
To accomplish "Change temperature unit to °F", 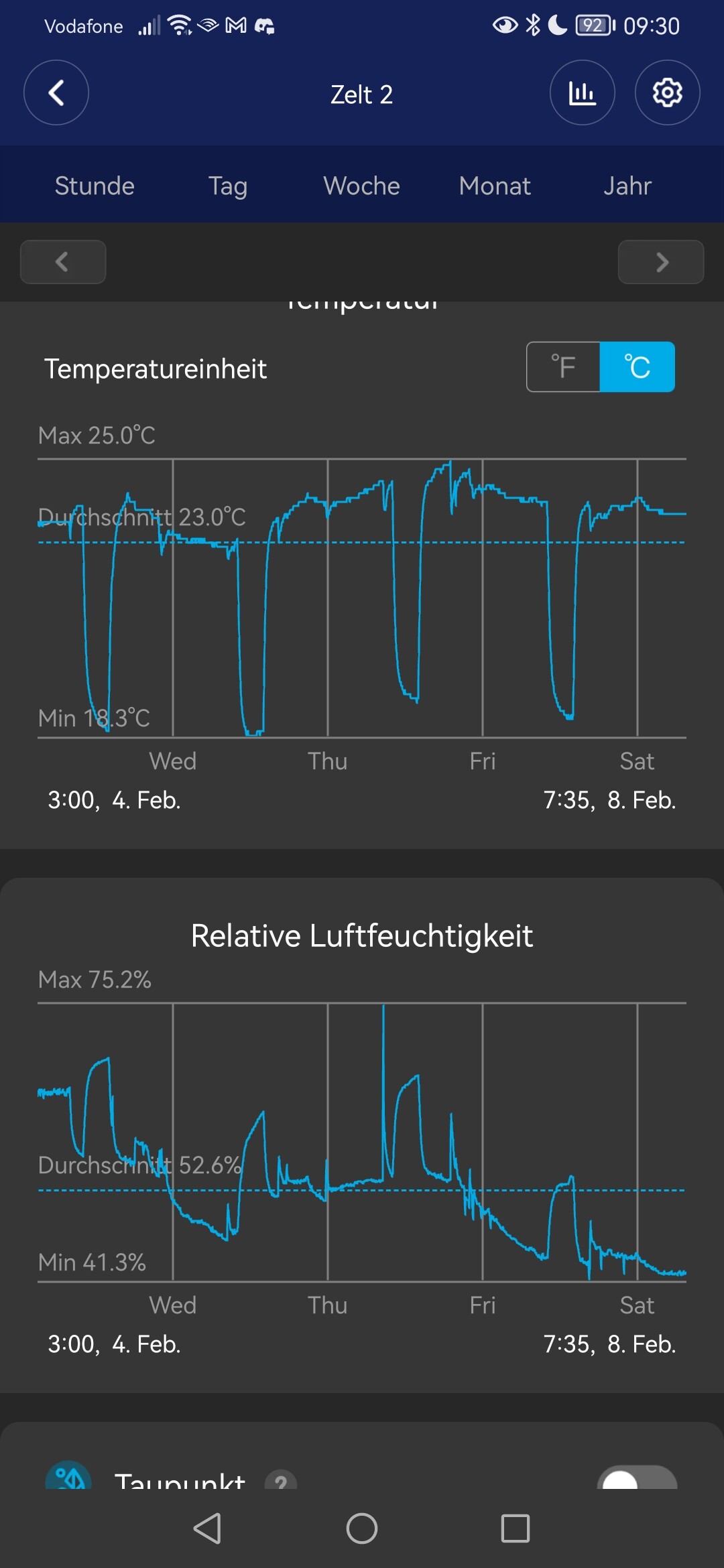I will (x=563, y=367).
